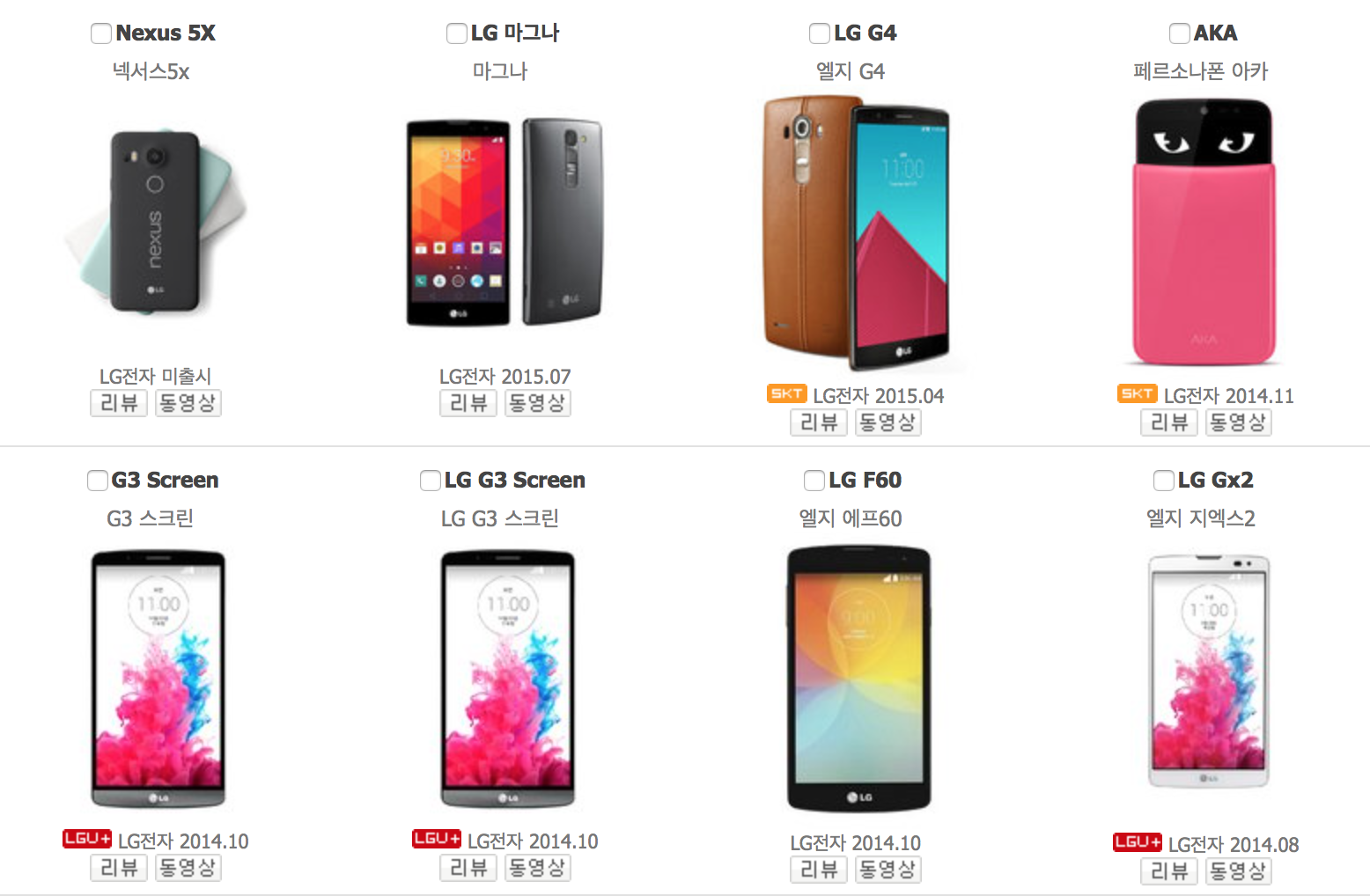Check the LG F60 checkbox
1370x896 pixels.
point(814,481)
